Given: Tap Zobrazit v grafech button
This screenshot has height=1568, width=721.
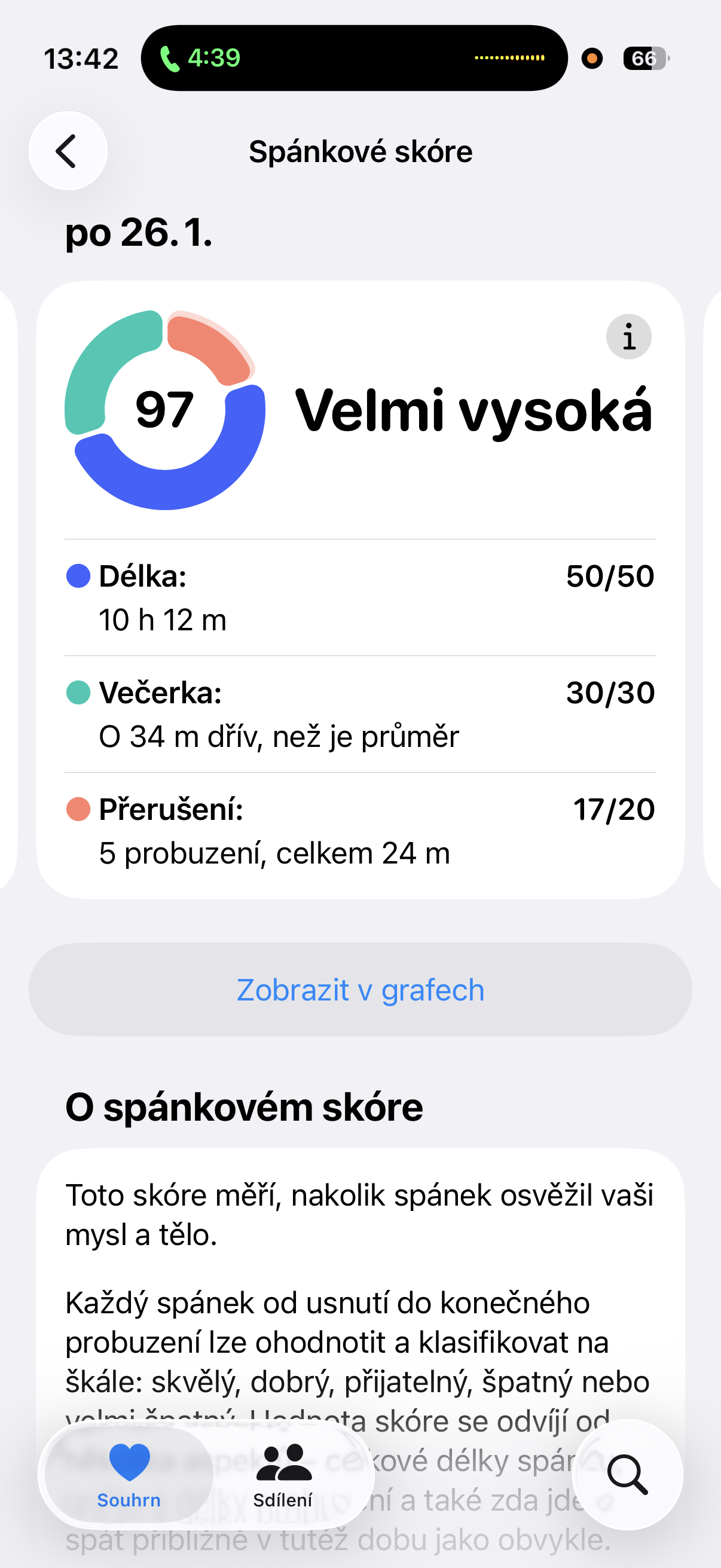Looking at the screenshot, I should [x=360, y=990].
